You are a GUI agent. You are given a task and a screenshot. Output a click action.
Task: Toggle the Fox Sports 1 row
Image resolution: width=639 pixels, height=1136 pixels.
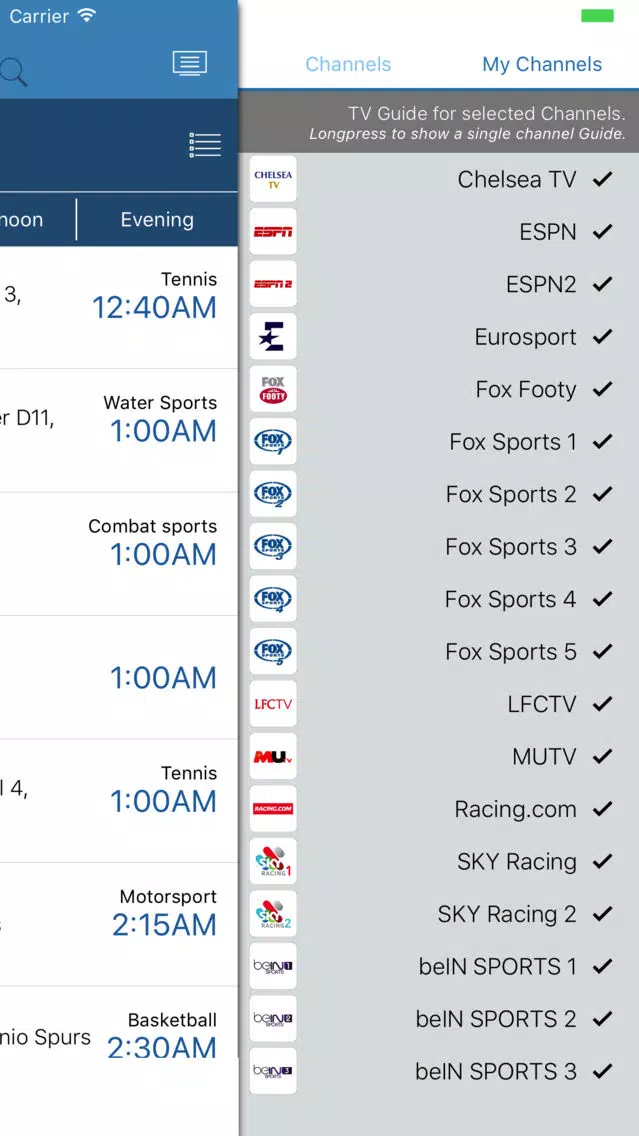(438, 442)
